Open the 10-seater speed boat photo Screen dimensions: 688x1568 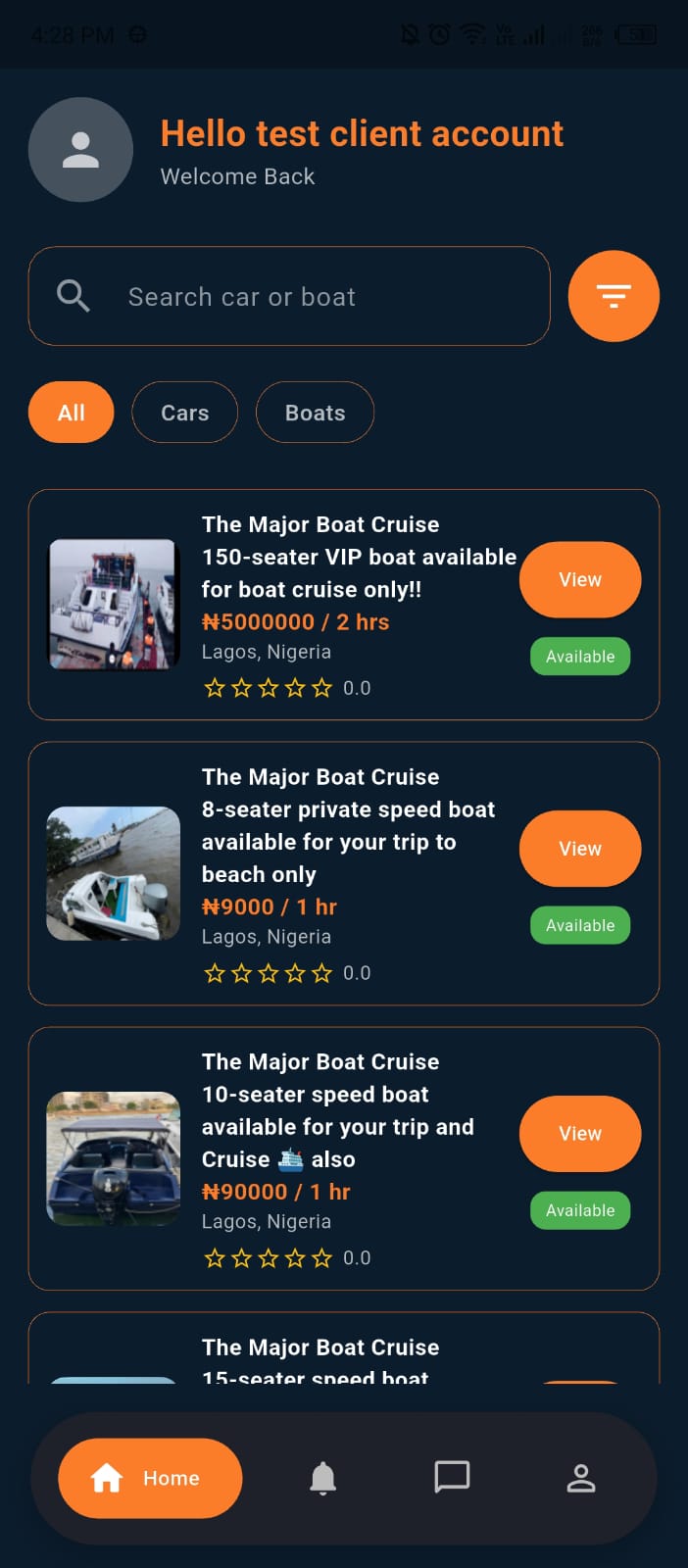point(114,1158)
